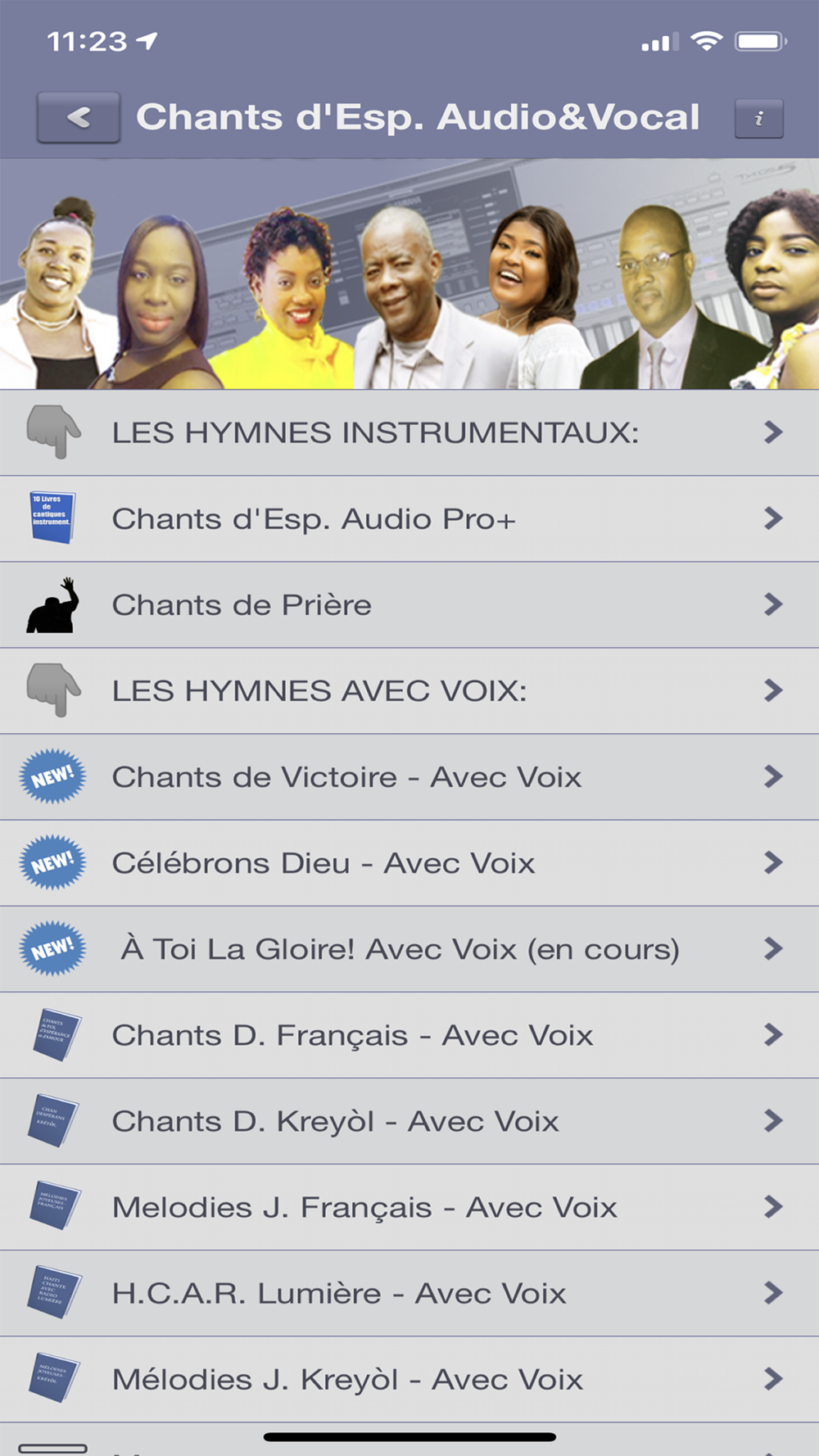Viewport: 819px width, 1456px height.
Task: Open À Toi La Gloire! Avec Voix
Action: [409, 949]
